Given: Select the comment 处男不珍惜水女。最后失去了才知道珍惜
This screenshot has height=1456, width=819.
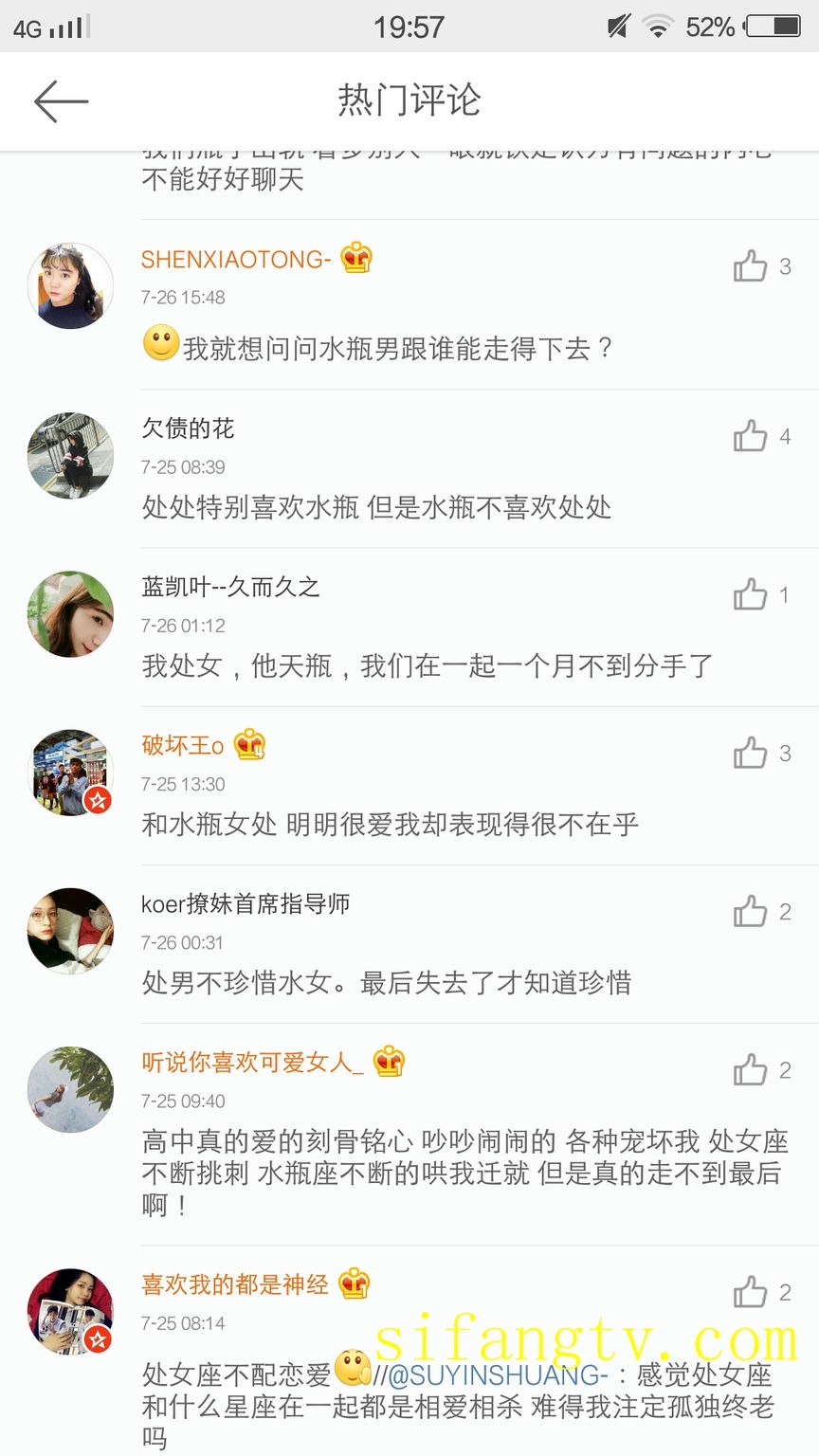Looking at the screenshot, I should 386,983.
